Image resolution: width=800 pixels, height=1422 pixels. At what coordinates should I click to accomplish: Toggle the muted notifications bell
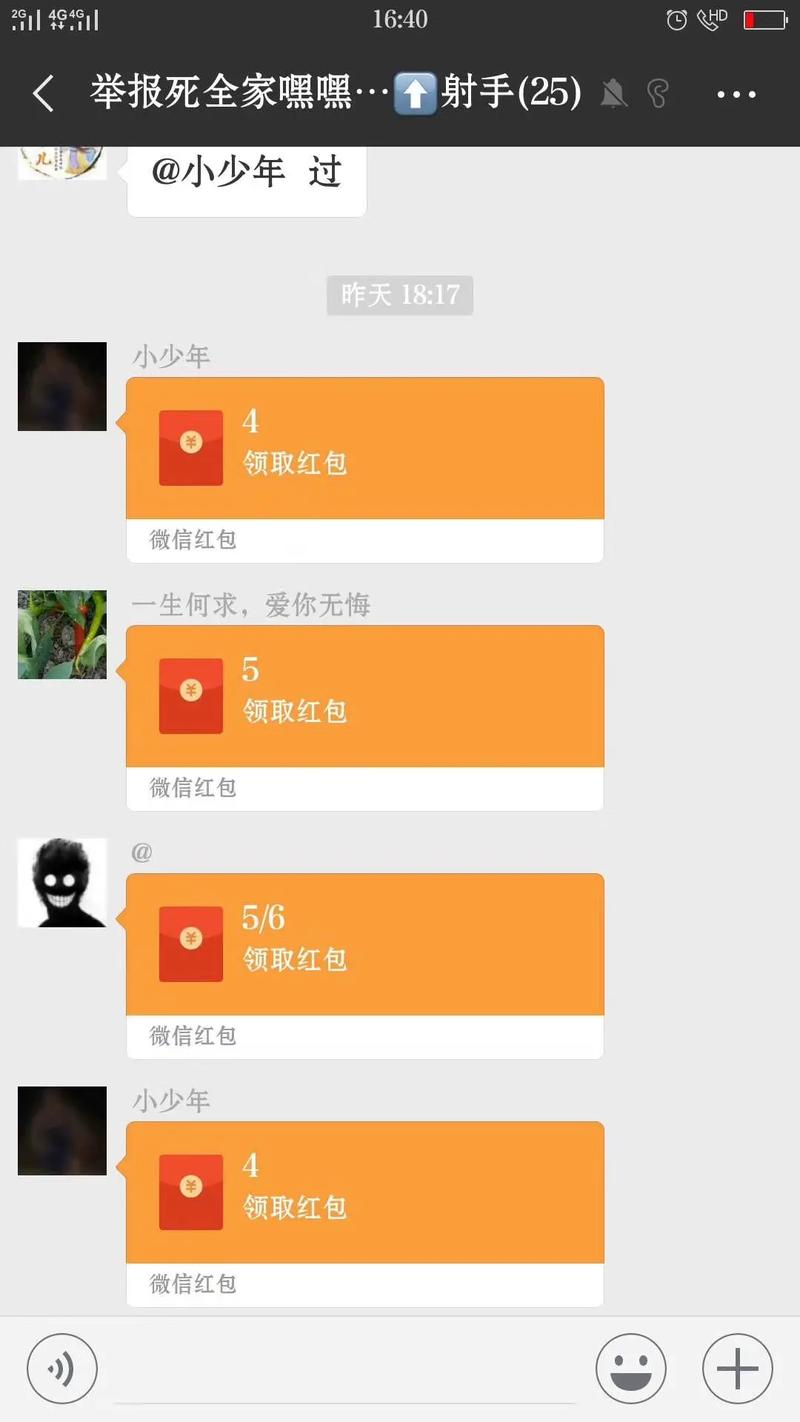click(614, 92)
